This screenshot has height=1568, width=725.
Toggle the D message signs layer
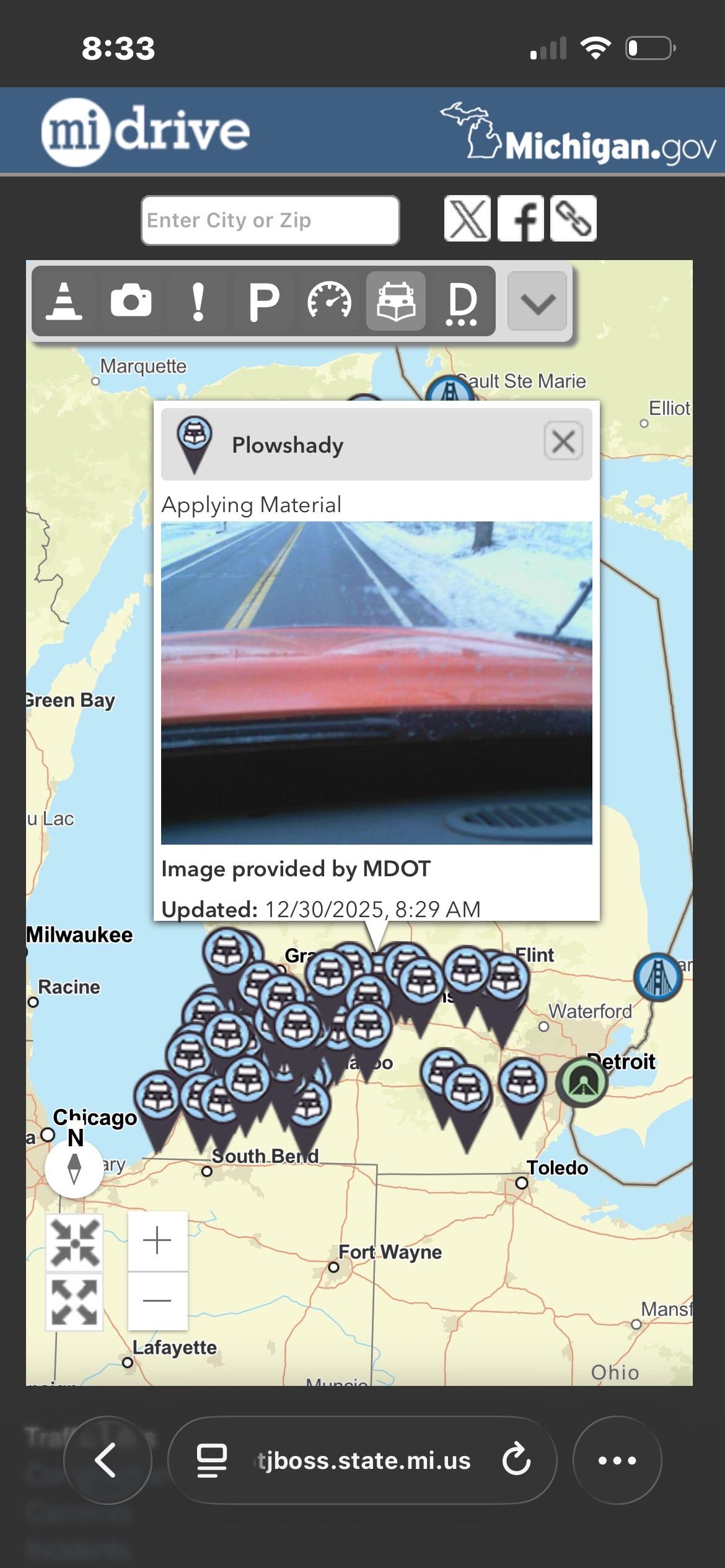462,302
